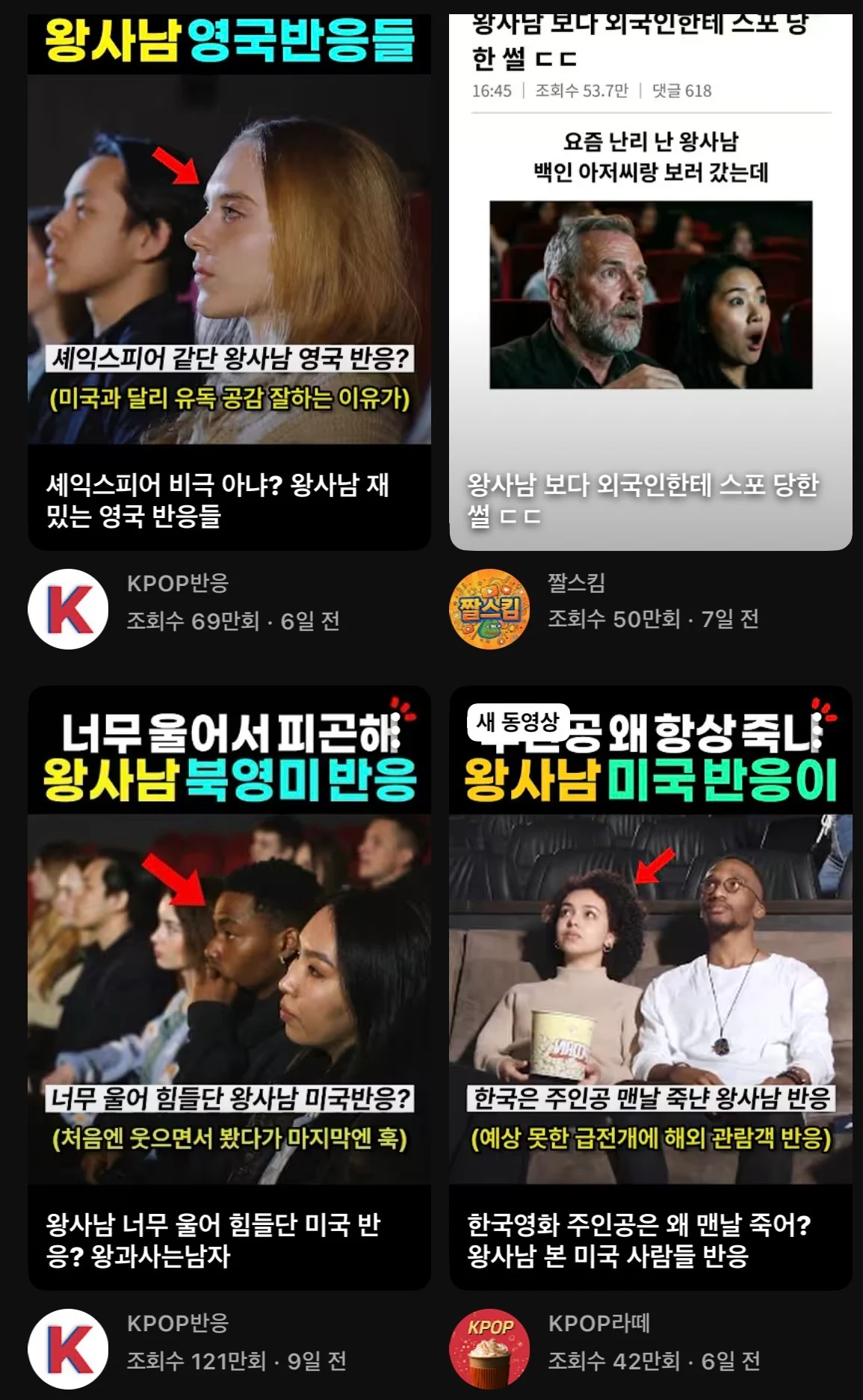This screenshot has height=1400, width=863.
Task: Open KPOP반응 channel avatar beside 조회수 69만회
Action: coord(68,609)
